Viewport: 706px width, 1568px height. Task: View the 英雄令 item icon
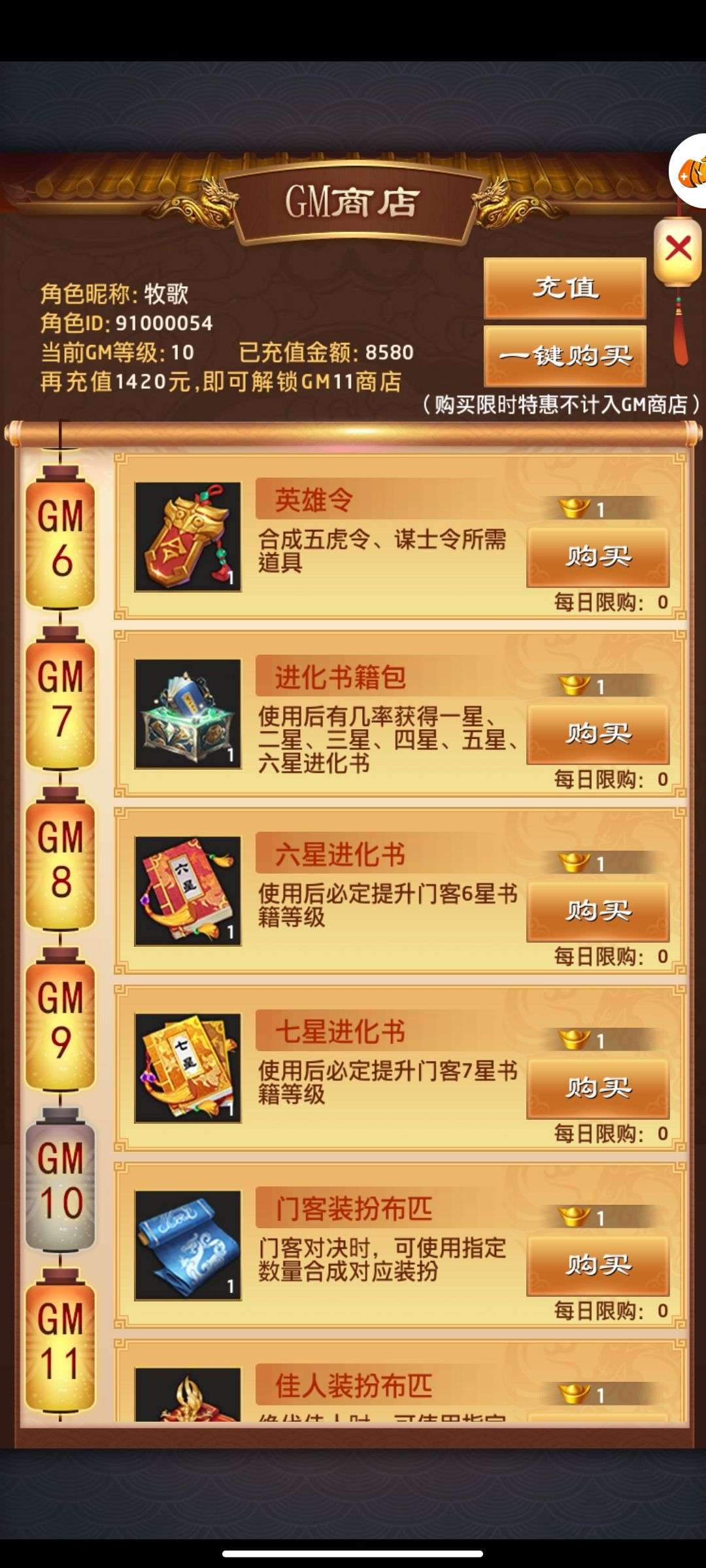(188, 537)
